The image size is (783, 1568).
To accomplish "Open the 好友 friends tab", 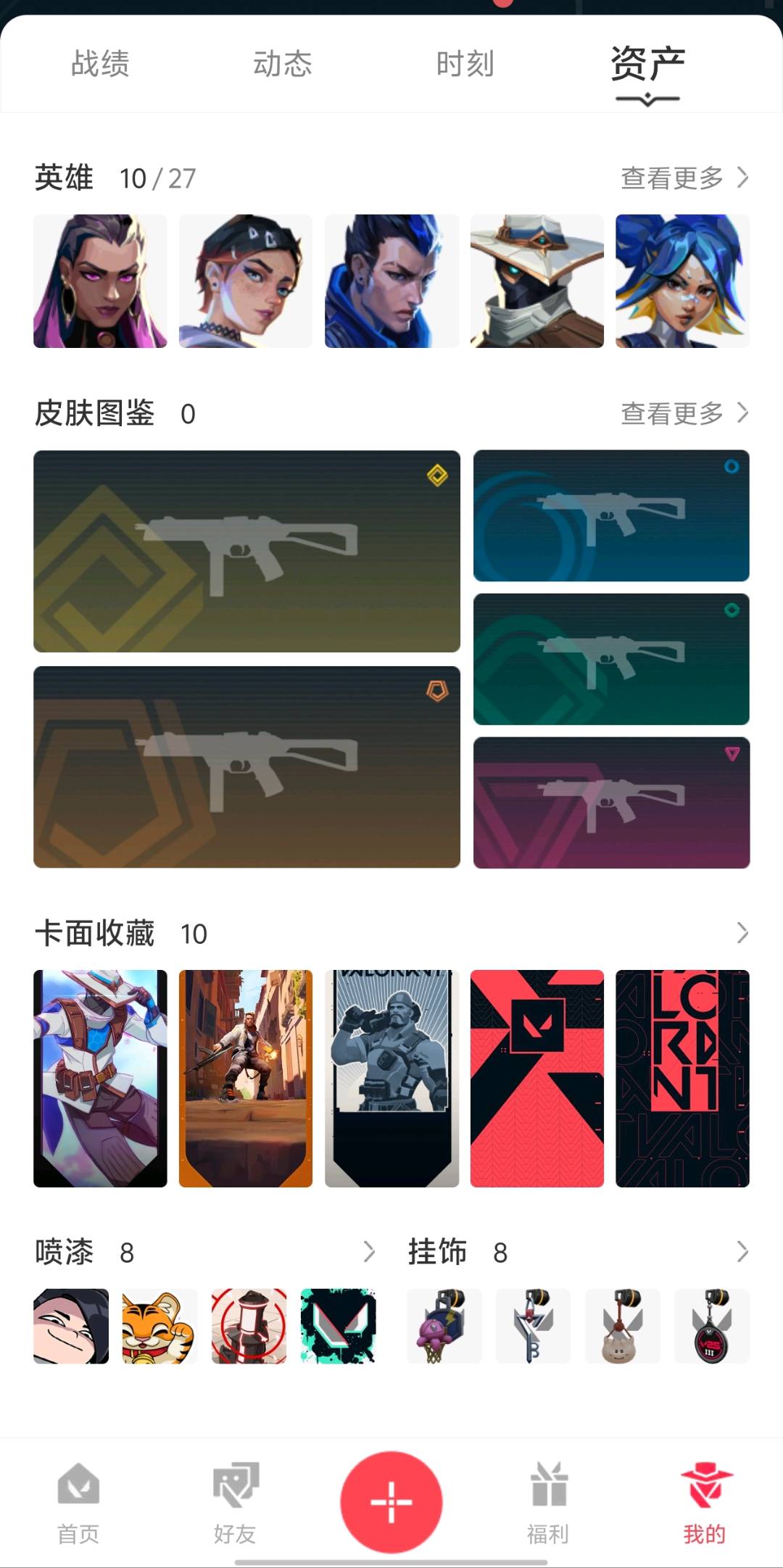I will point(235,1503).
